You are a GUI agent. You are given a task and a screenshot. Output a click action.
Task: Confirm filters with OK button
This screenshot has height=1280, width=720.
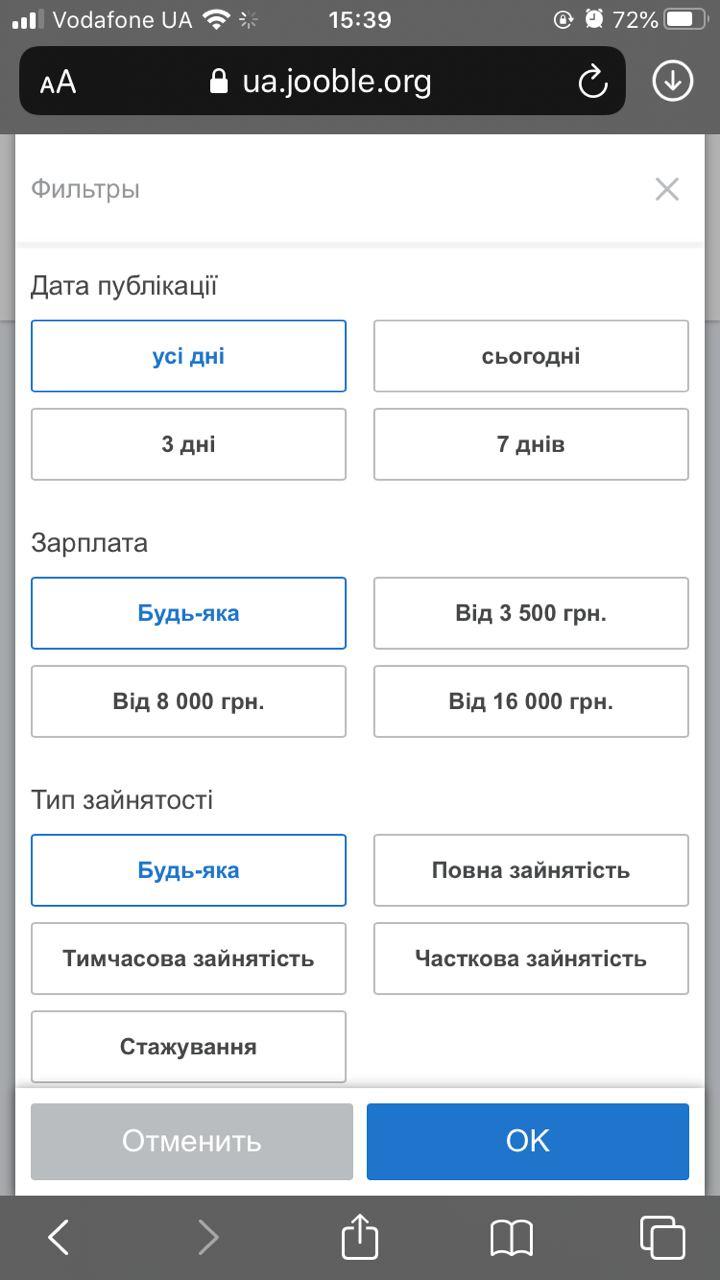coord(527,1140)
